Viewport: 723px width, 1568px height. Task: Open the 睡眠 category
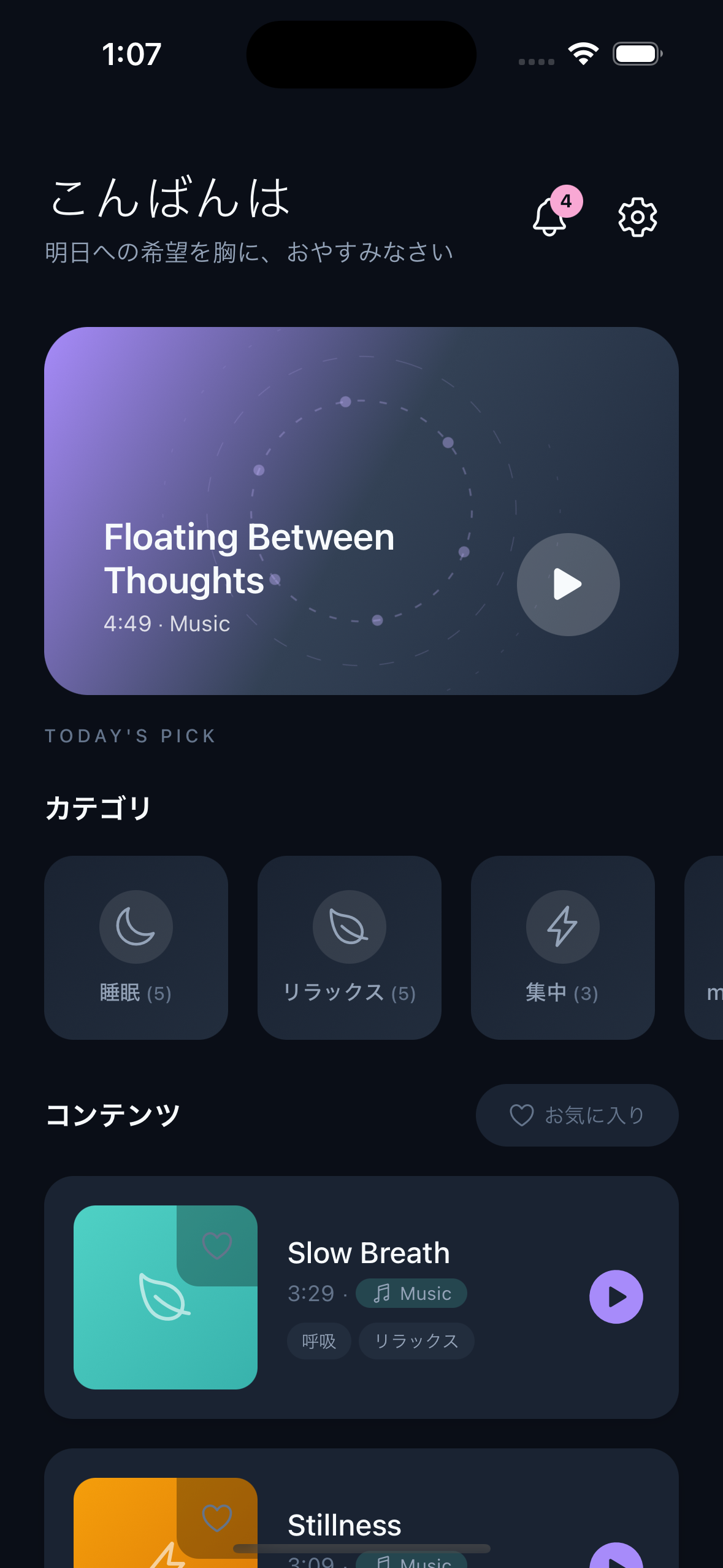tap(136, 948)
